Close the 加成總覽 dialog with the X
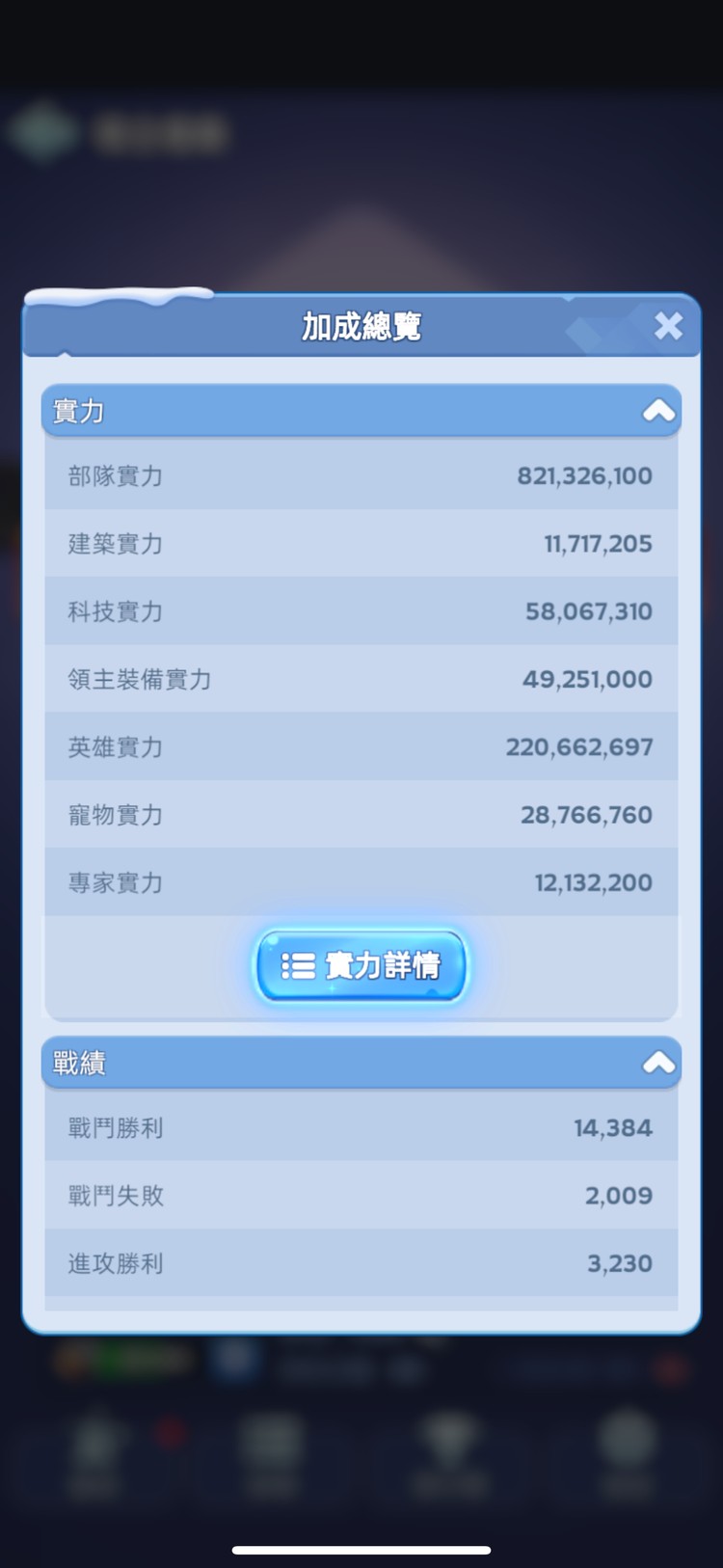Image resolution: width=723 pixels, height=1568 pixels. (668, 327)
